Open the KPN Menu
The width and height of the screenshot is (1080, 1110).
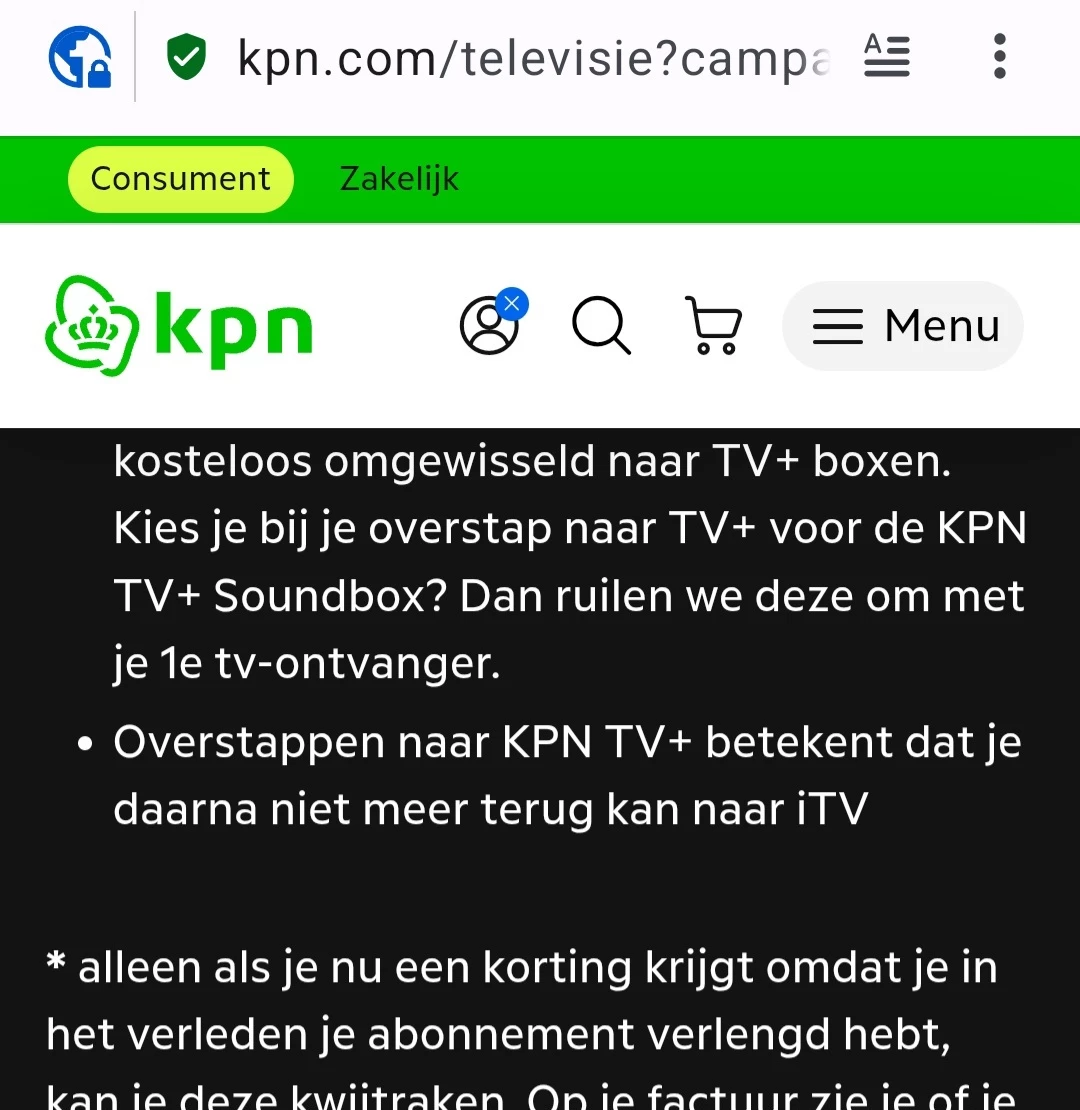pyautogui.click(x=902, y=326)
